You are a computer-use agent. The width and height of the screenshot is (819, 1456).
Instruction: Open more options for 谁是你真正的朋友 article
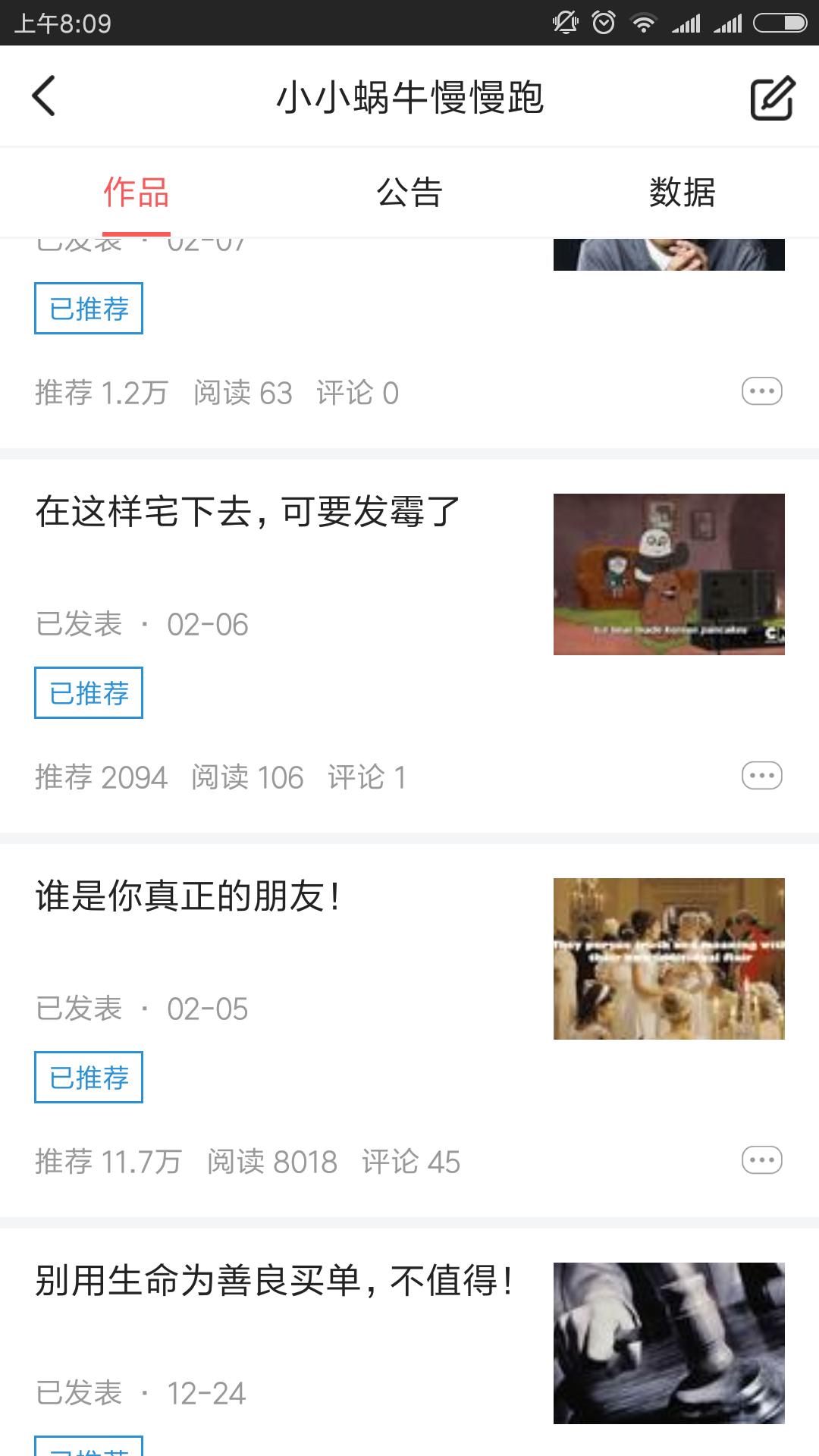[761, 1159]
